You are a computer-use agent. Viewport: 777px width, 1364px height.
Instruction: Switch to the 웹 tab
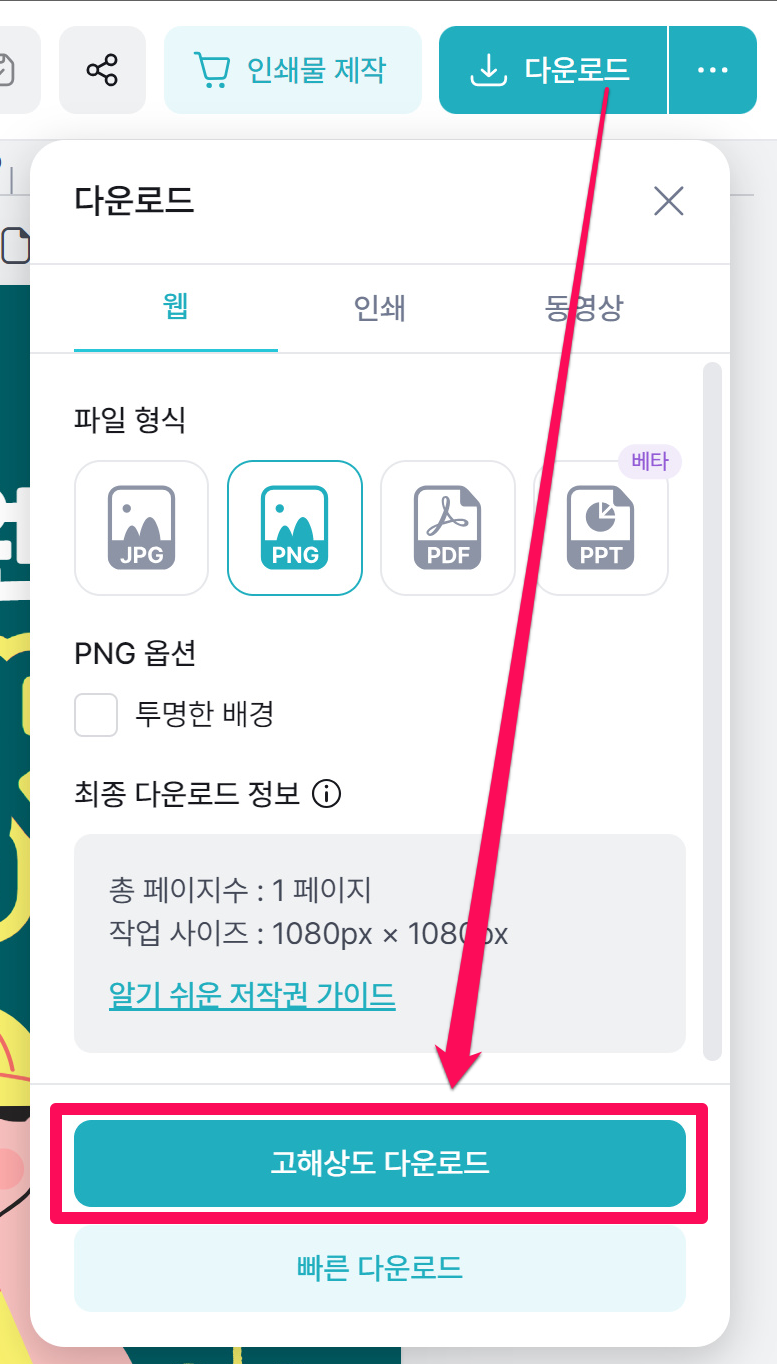[176, 307]
